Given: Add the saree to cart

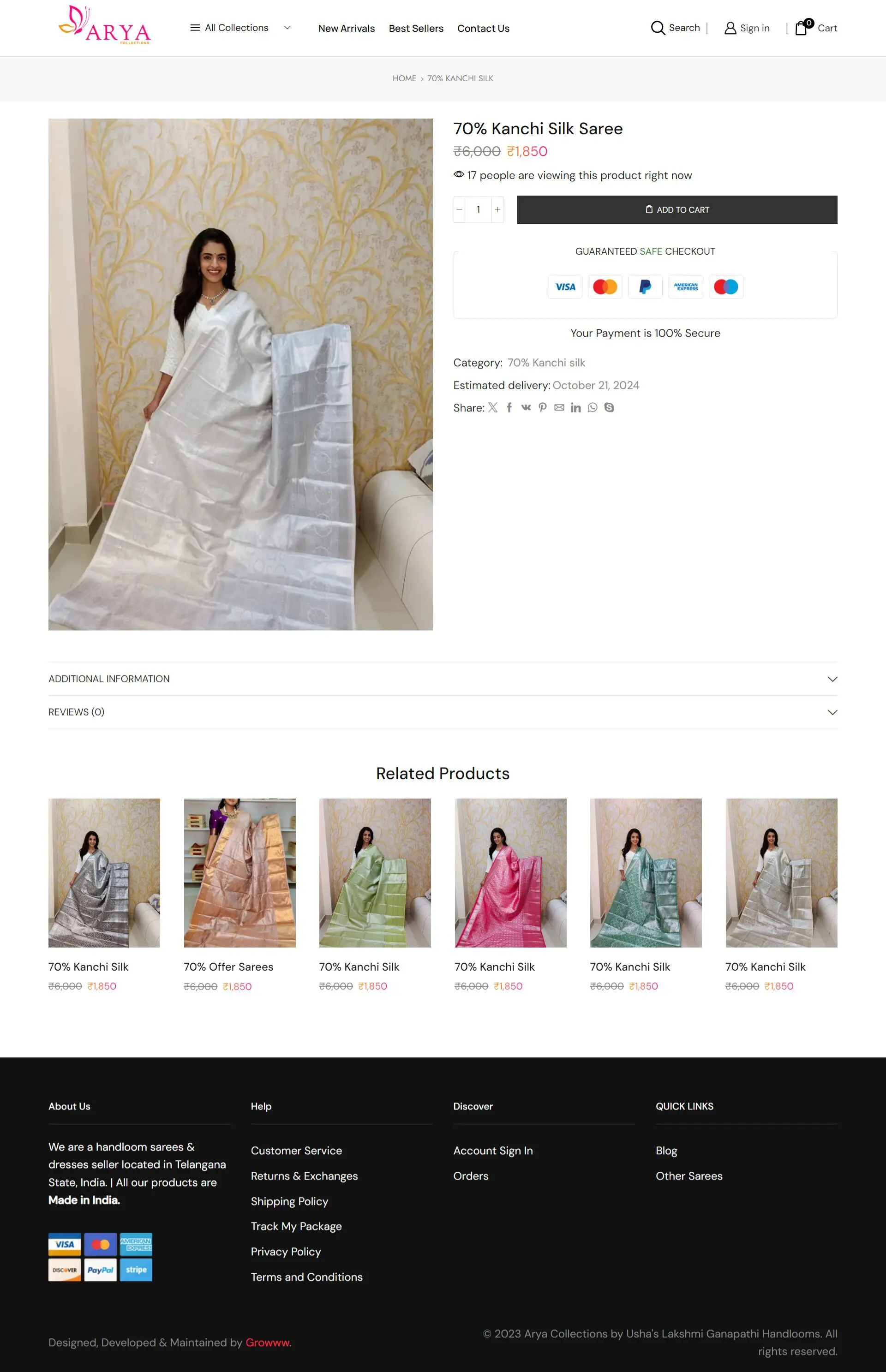Looking at the screenshot, I should click(676, 209).
